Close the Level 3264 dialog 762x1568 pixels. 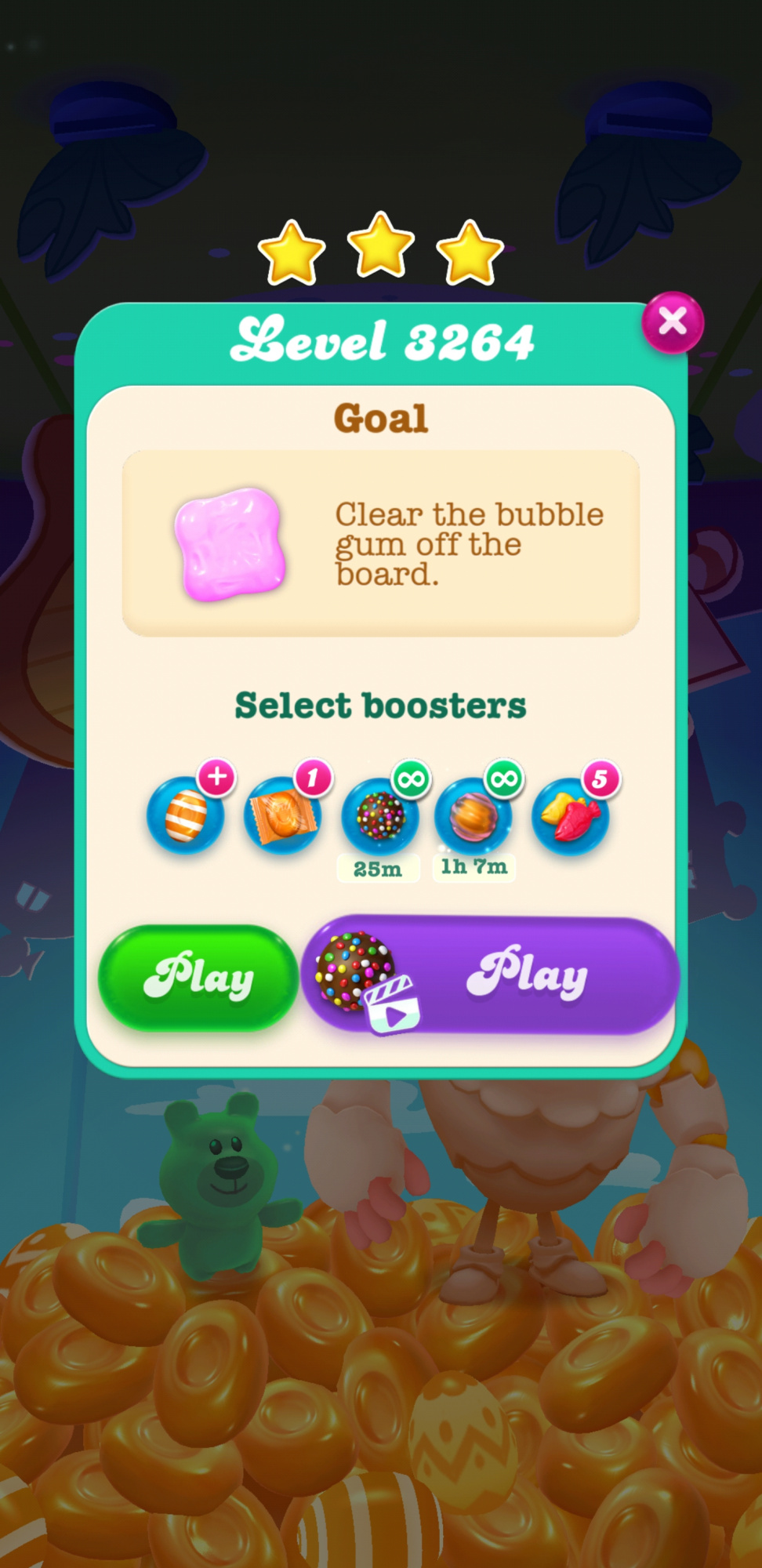coord(672,322)
